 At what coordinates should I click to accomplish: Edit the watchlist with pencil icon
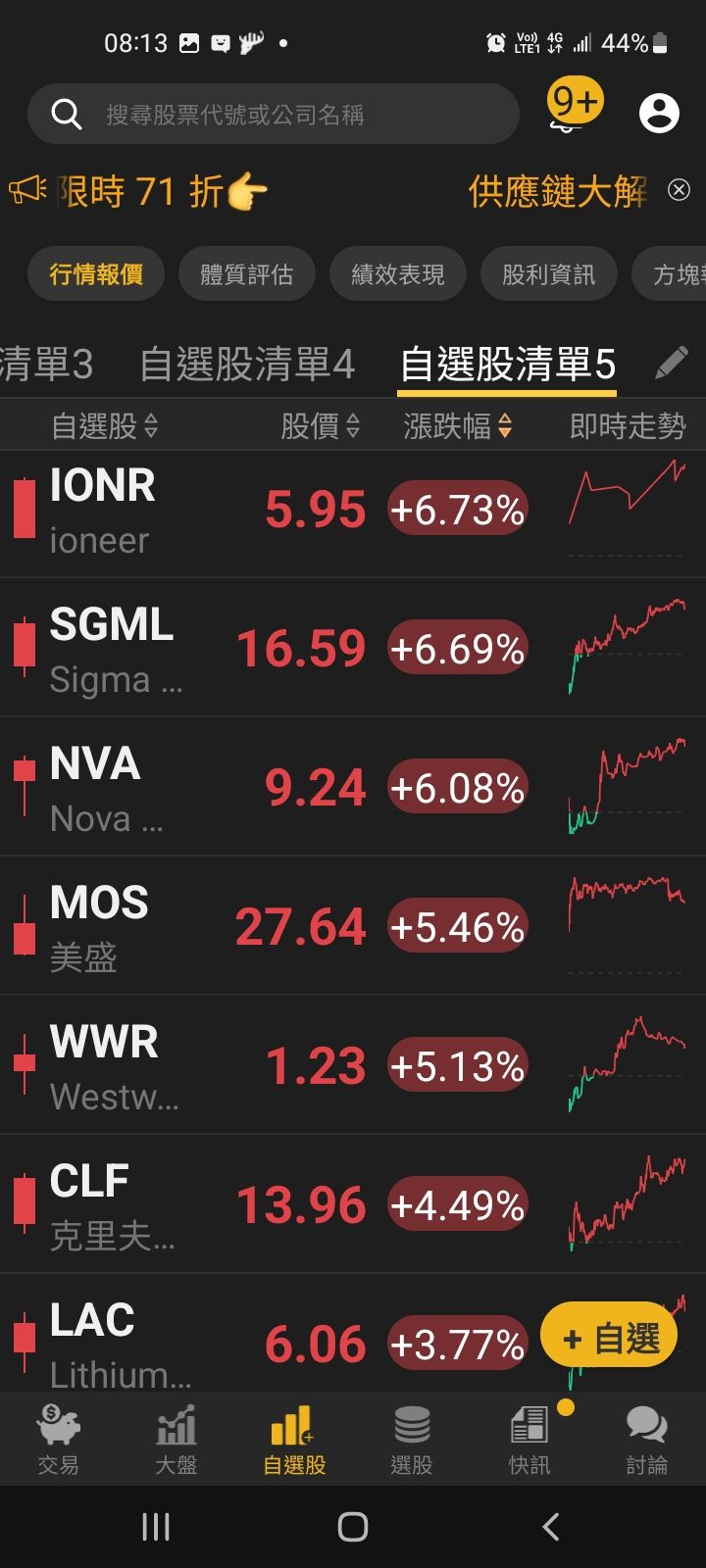(672, 364)
